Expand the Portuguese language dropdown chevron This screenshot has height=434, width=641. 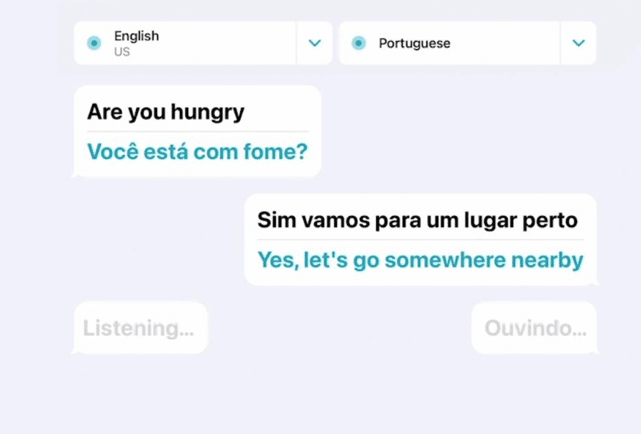(x=578, y=43)
